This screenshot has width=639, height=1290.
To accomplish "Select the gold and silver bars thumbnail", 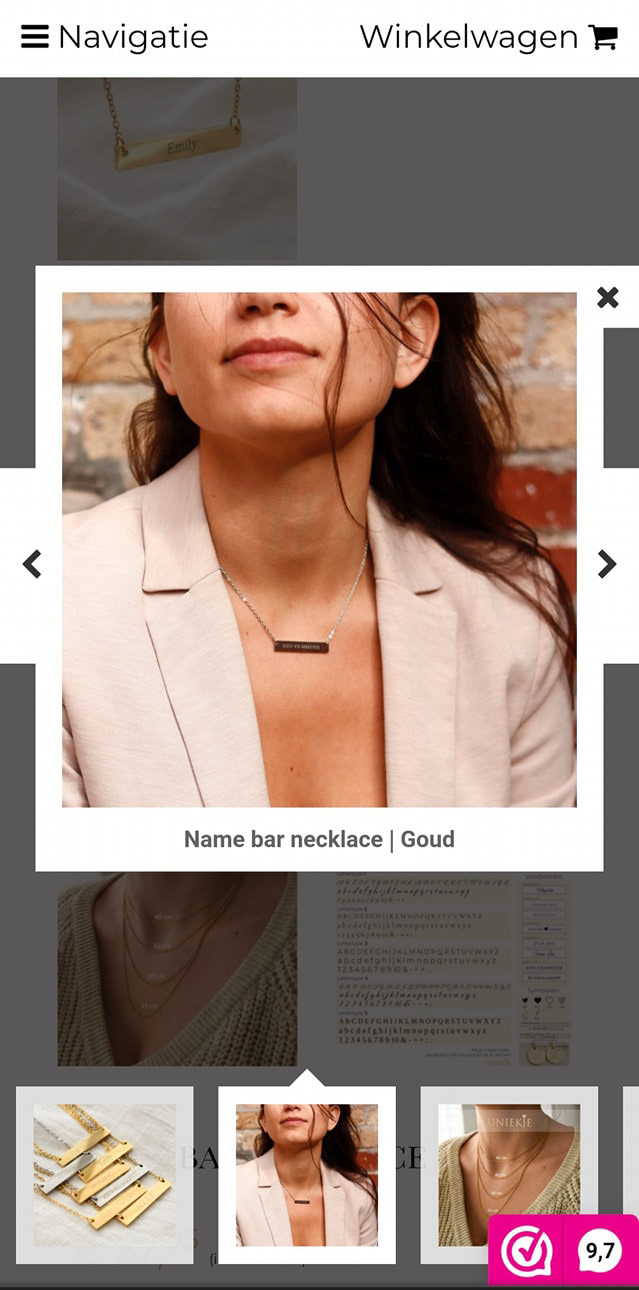I will tap(104, 1174).
